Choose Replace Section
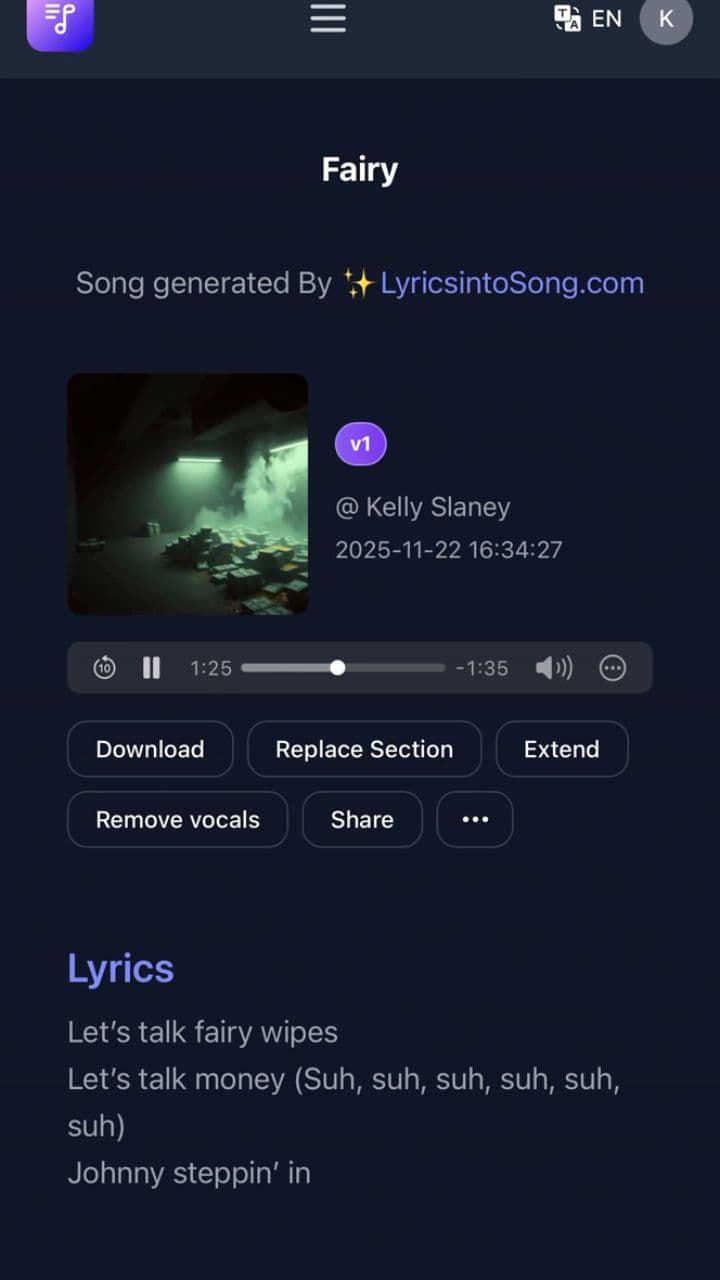This screenshot has height=1280, width=720. click(x=364, y=749)
